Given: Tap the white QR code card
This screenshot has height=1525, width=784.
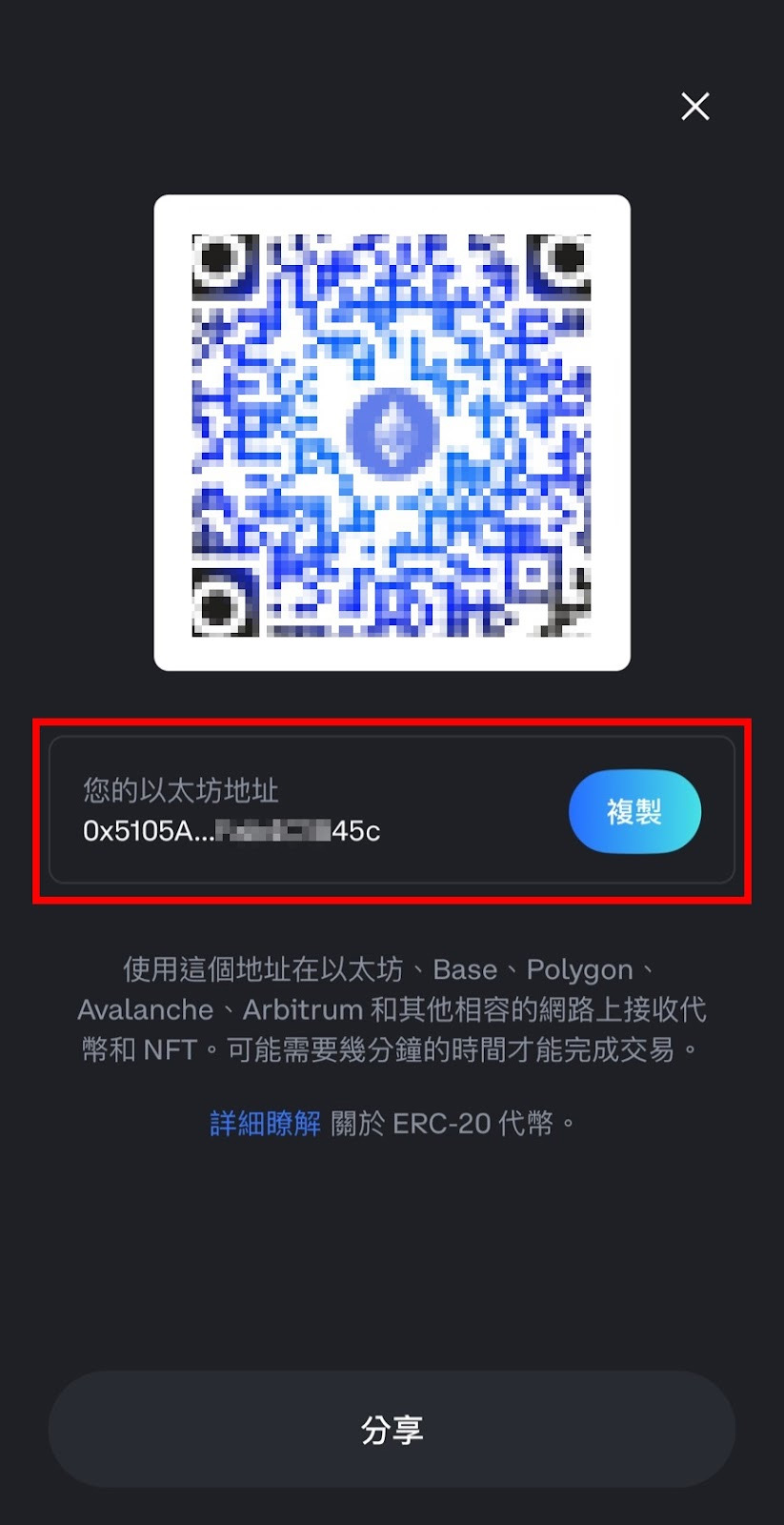Looking at the screenshot, I should [392, 429].
